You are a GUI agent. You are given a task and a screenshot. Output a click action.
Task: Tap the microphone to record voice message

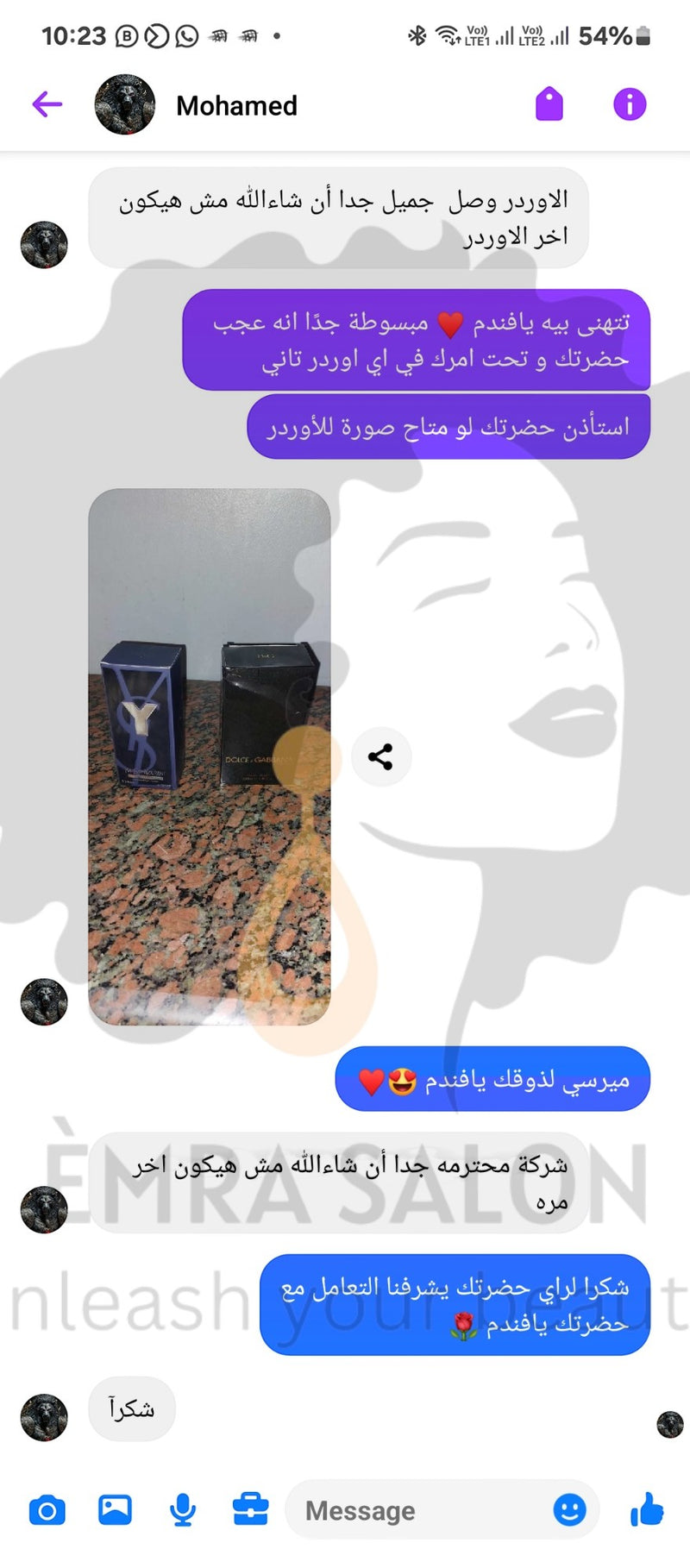[x=183, y=1510]
